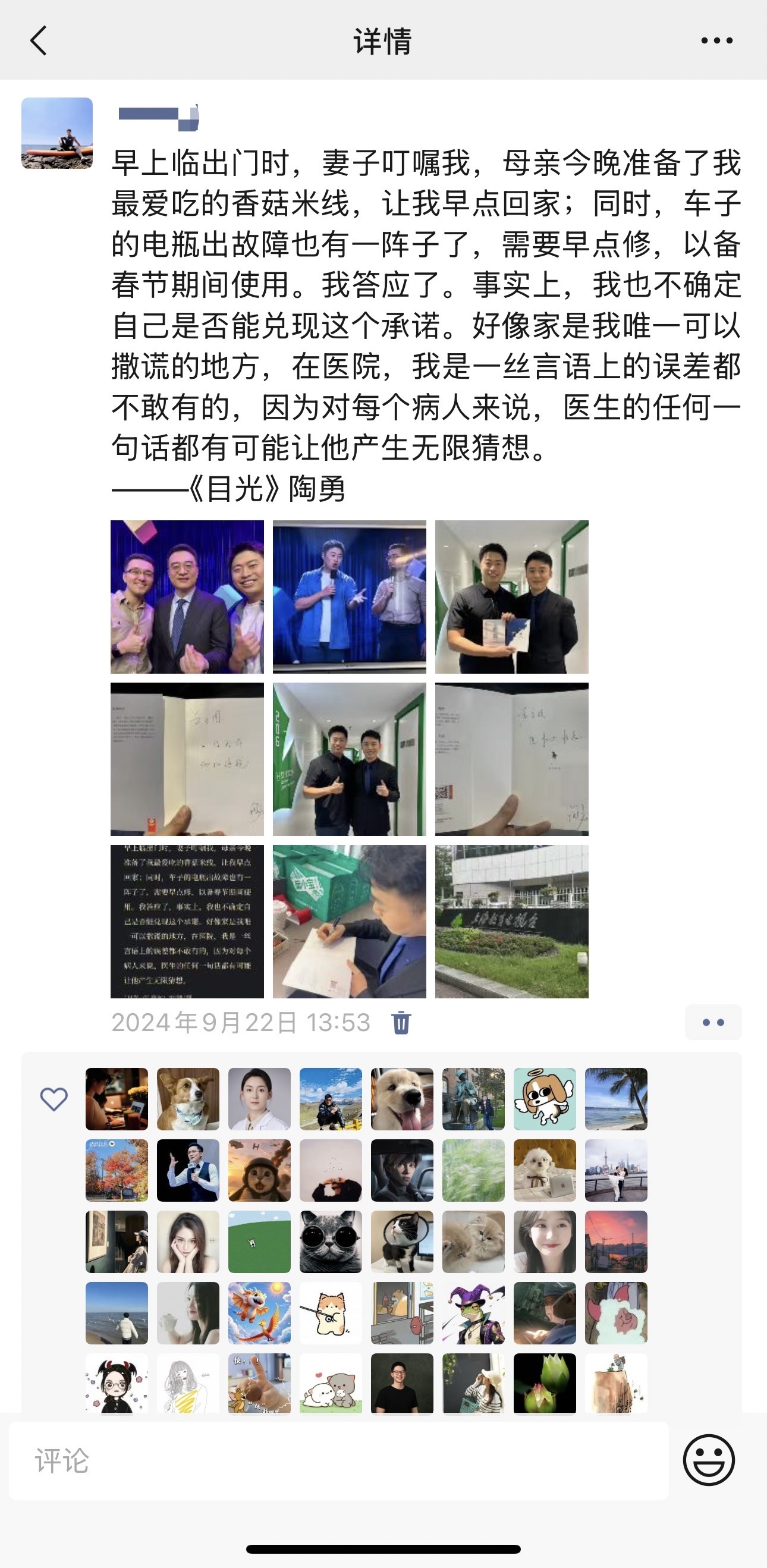Open the dark screenshot of the book text excerpt
The height and width of the screenshot is (1568, 767).
pos(187,921)
